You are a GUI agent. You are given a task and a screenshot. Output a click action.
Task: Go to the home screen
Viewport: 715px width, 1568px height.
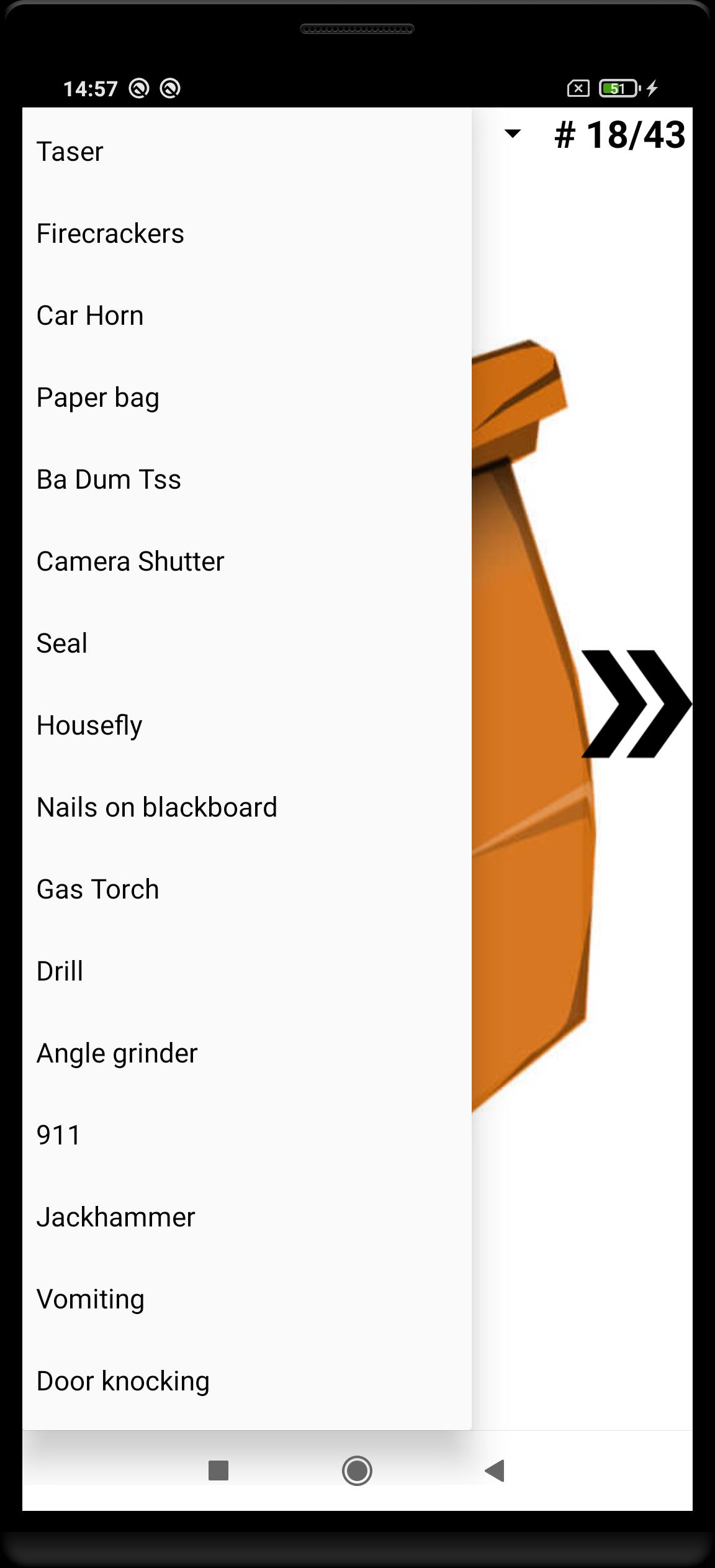pos(357,1471)
